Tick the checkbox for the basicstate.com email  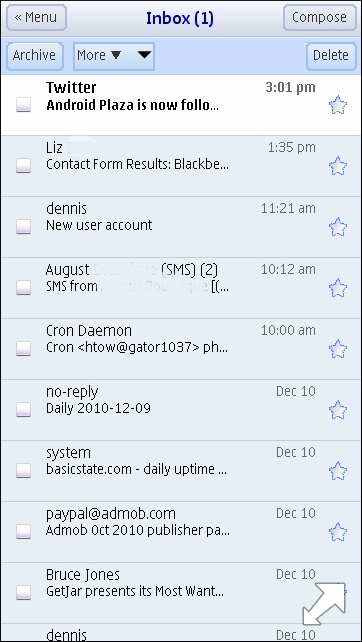click(x=23, y=471)
